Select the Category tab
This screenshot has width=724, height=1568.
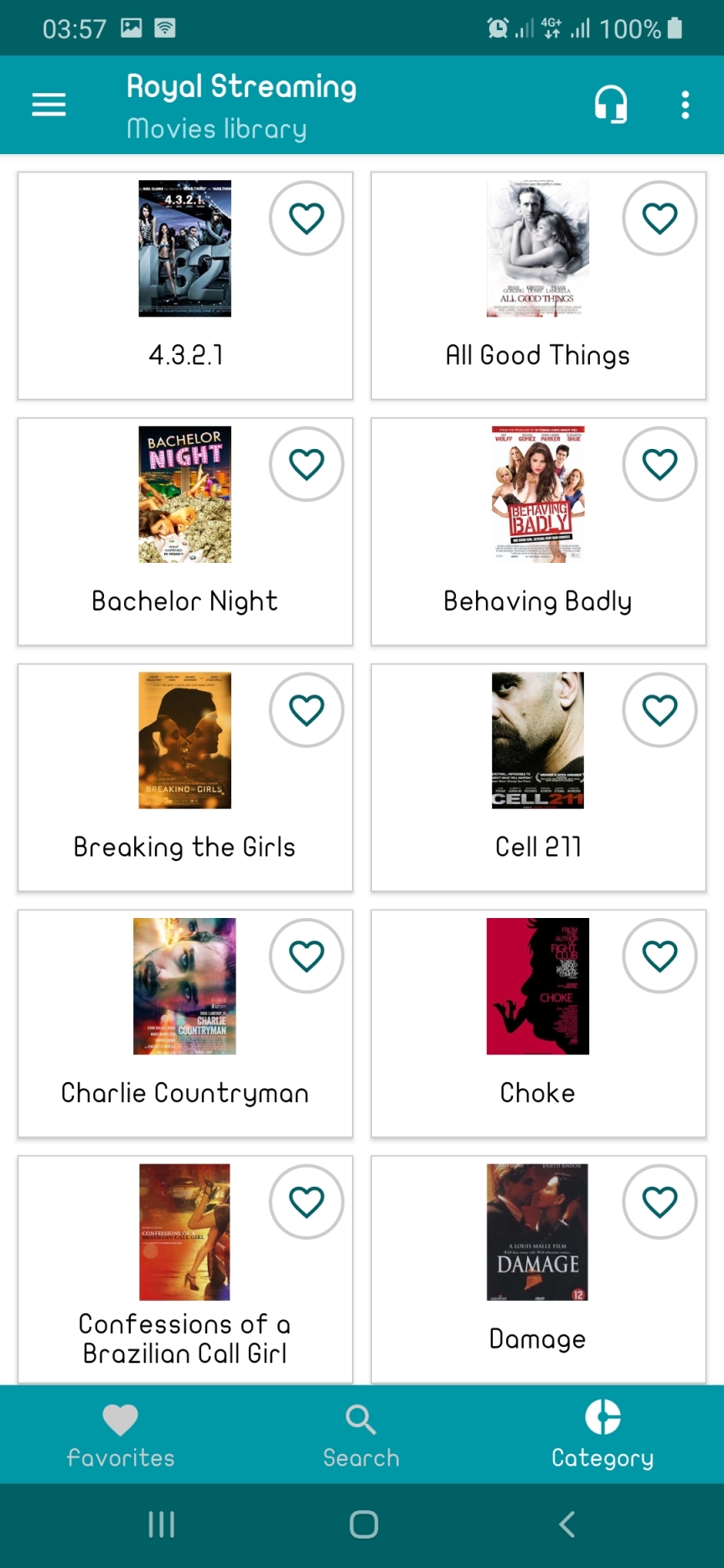[602, 1434]
